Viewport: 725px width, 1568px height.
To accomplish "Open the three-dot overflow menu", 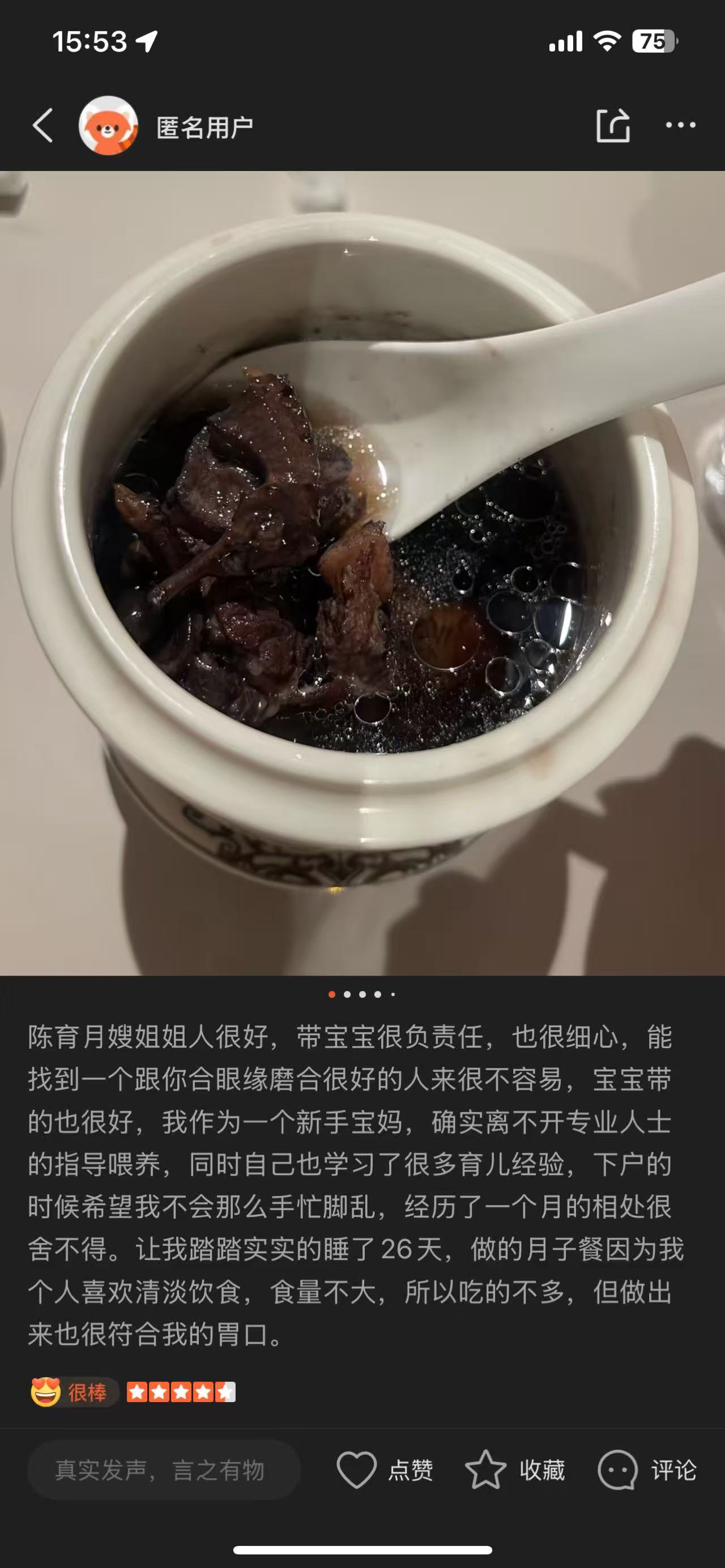I will point(680,125).
